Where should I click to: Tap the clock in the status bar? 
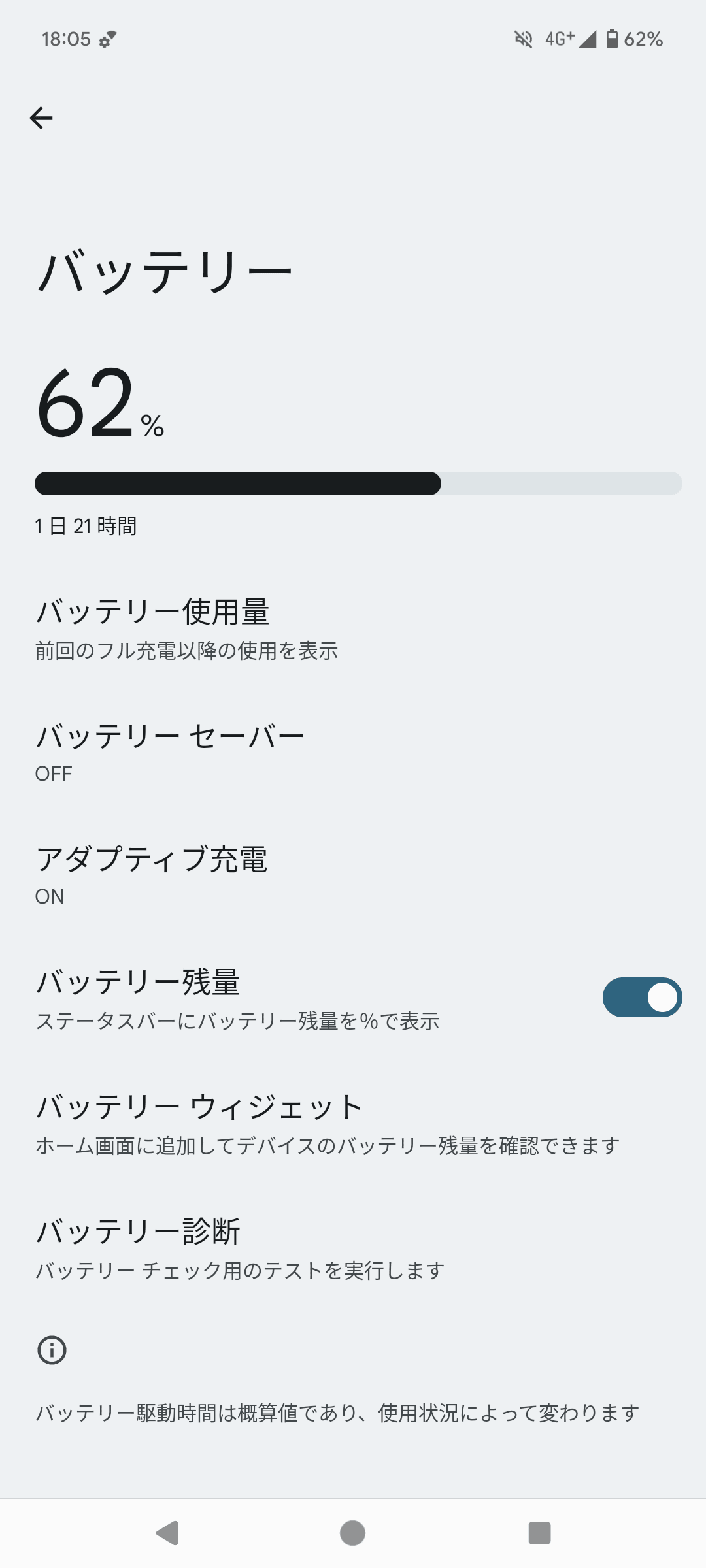tap(69, 39)
